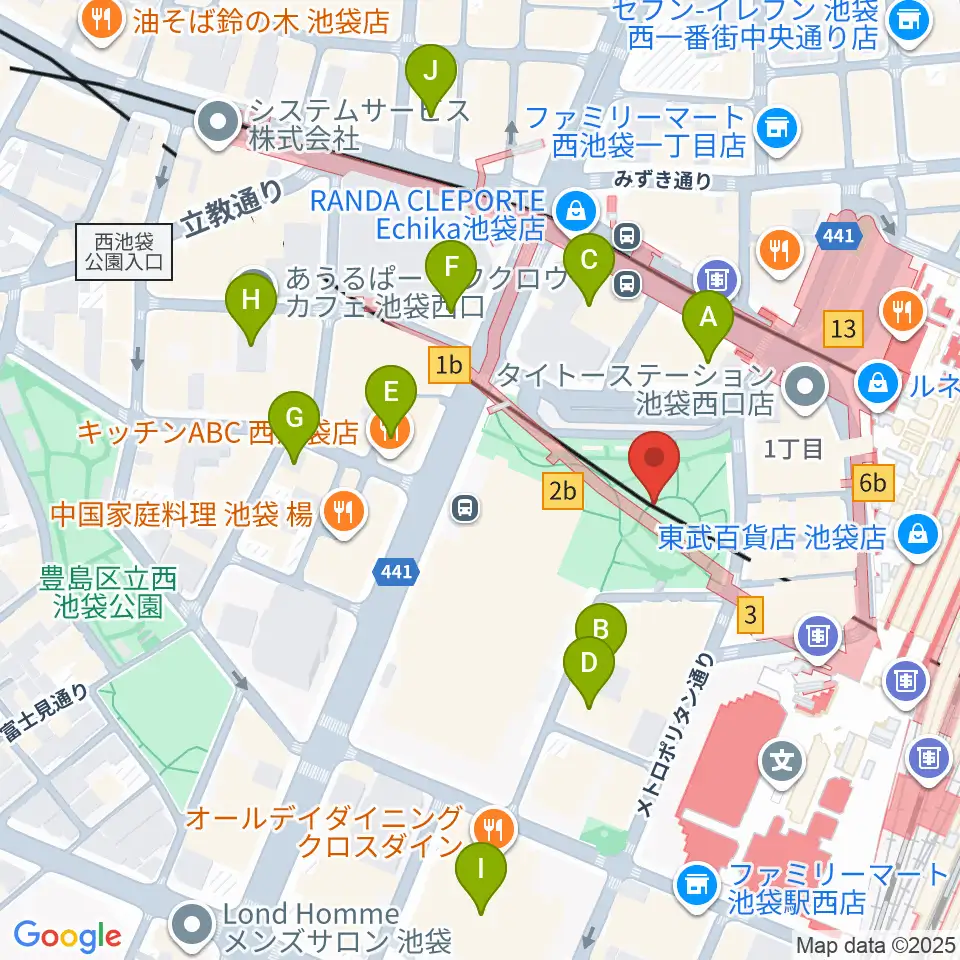Screen dimensions: 960x960
Task: Tap the システムサービス株式会社 place pin
Action: (x=217, y=122)
